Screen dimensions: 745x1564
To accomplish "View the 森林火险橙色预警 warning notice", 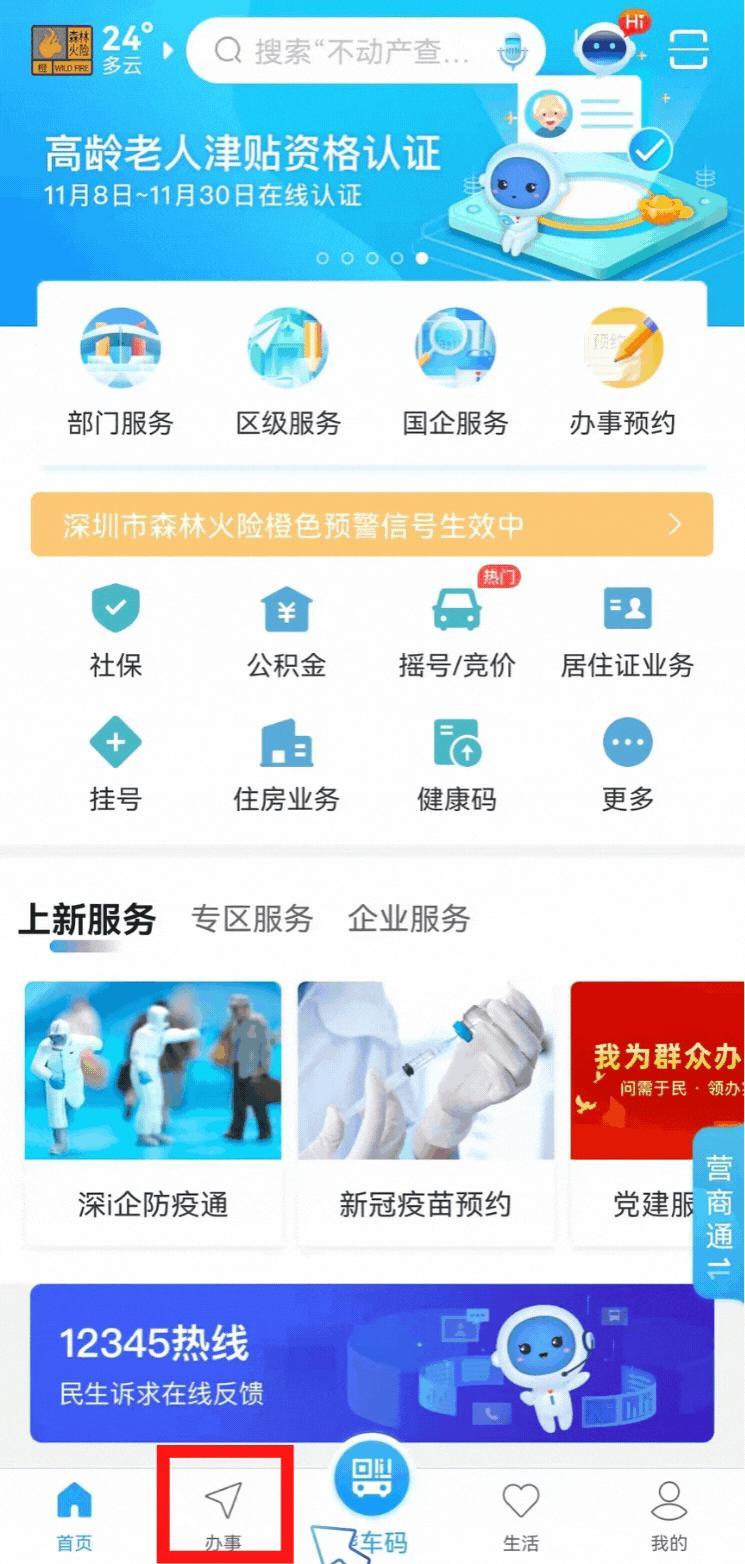I will click(372, 525).
